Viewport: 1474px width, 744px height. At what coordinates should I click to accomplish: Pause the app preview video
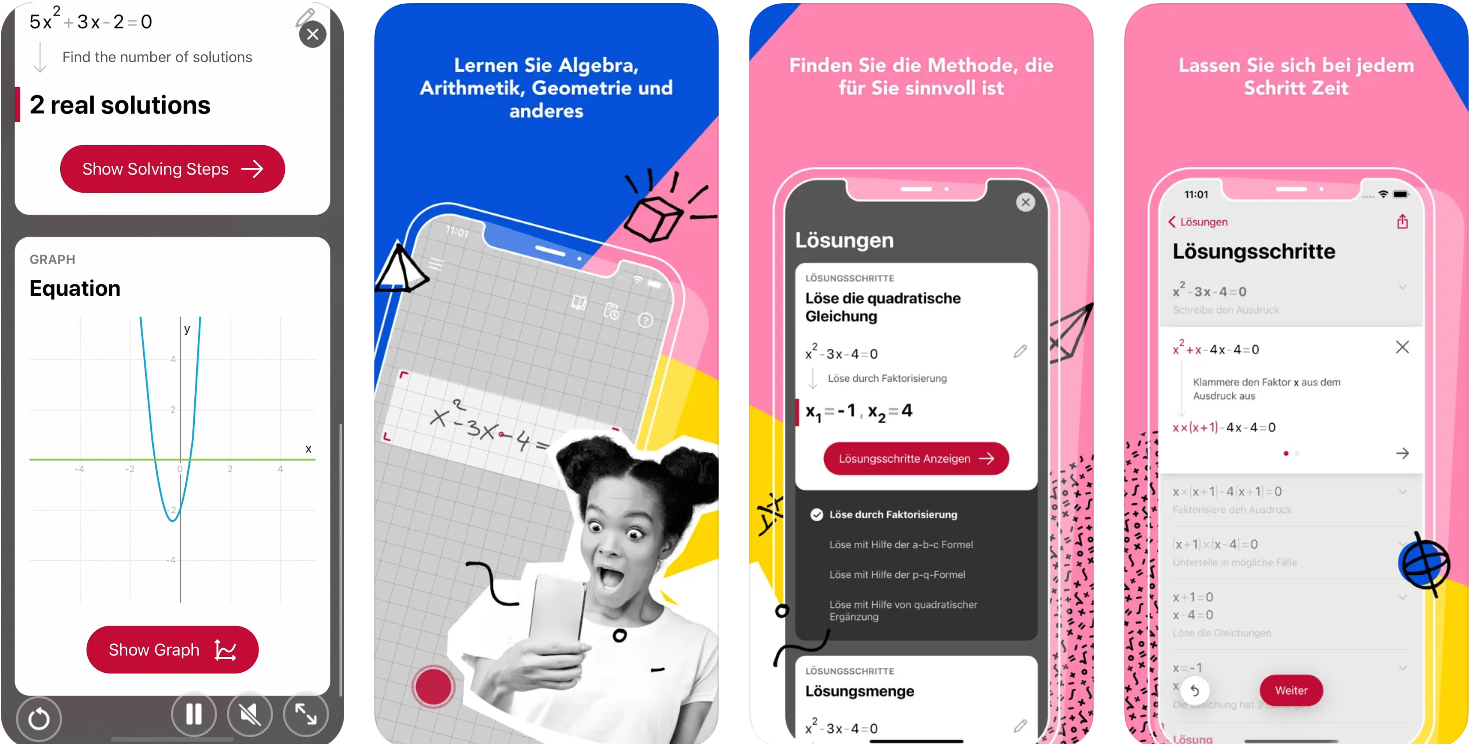(194, 714)
